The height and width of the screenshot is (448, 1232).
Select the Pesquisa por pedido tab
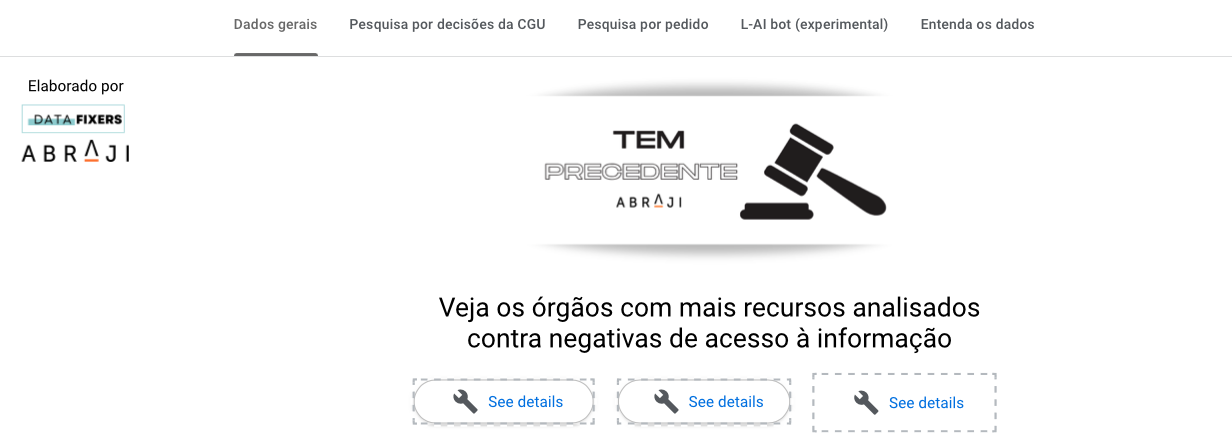point(643,25)
